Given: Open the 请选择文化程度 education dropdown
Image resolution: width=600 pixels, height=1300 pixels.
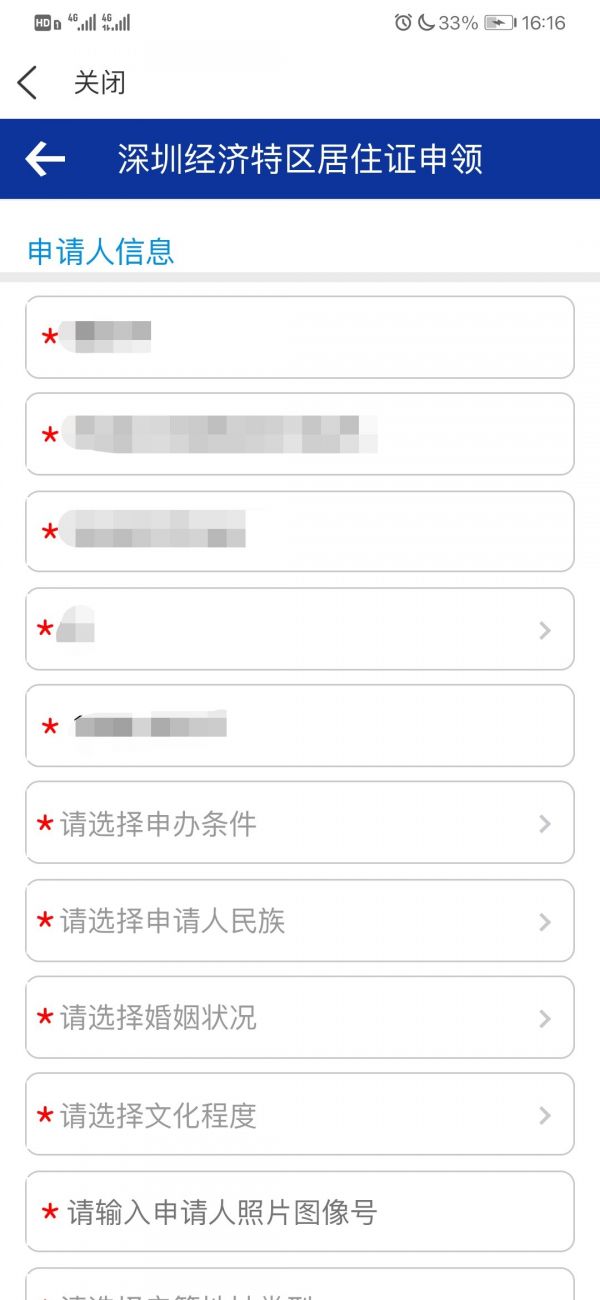Looking at the screenshot, I should click(x=300, y=1114).
